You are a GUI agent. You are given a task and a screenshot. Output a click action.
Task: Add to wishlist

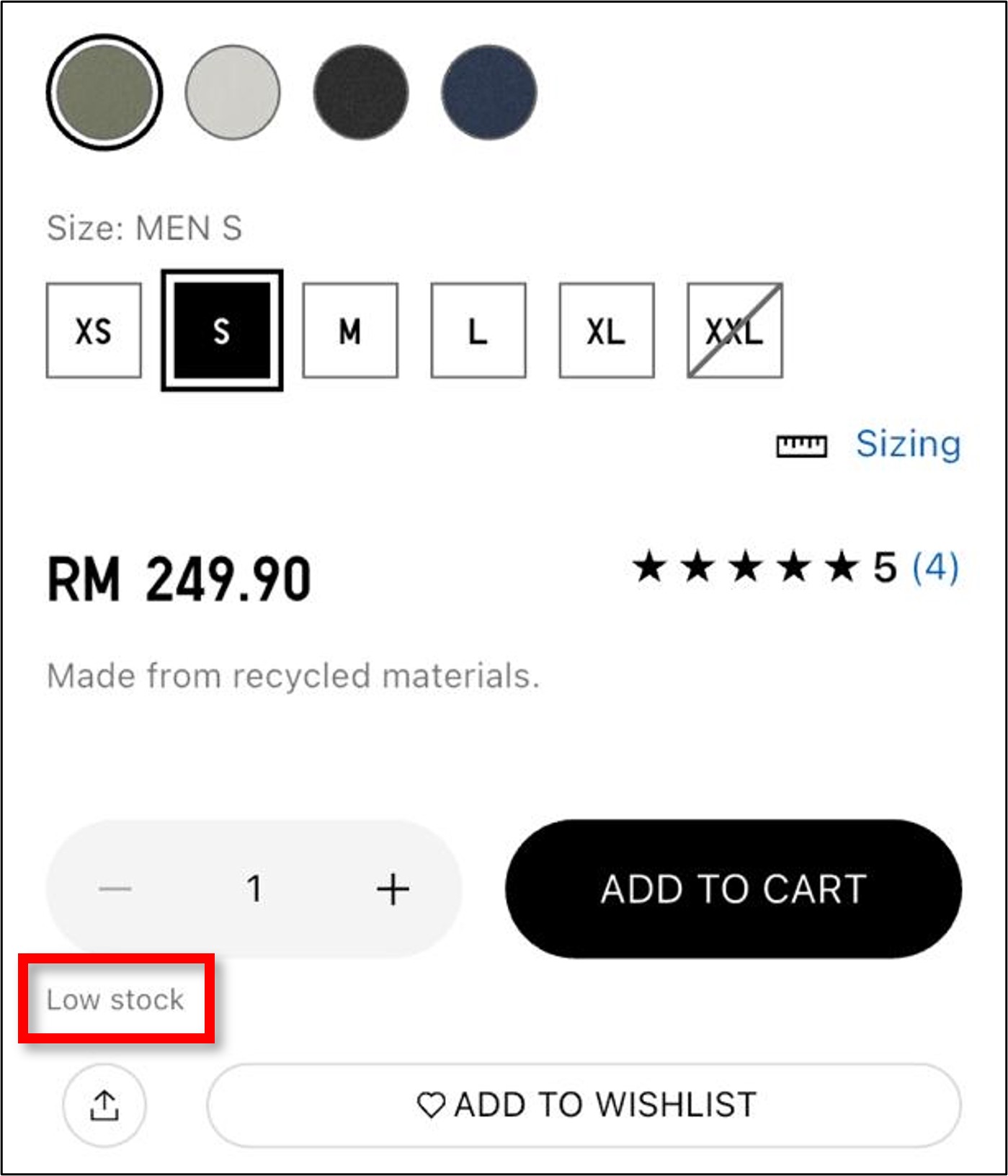coord(584,1105)
